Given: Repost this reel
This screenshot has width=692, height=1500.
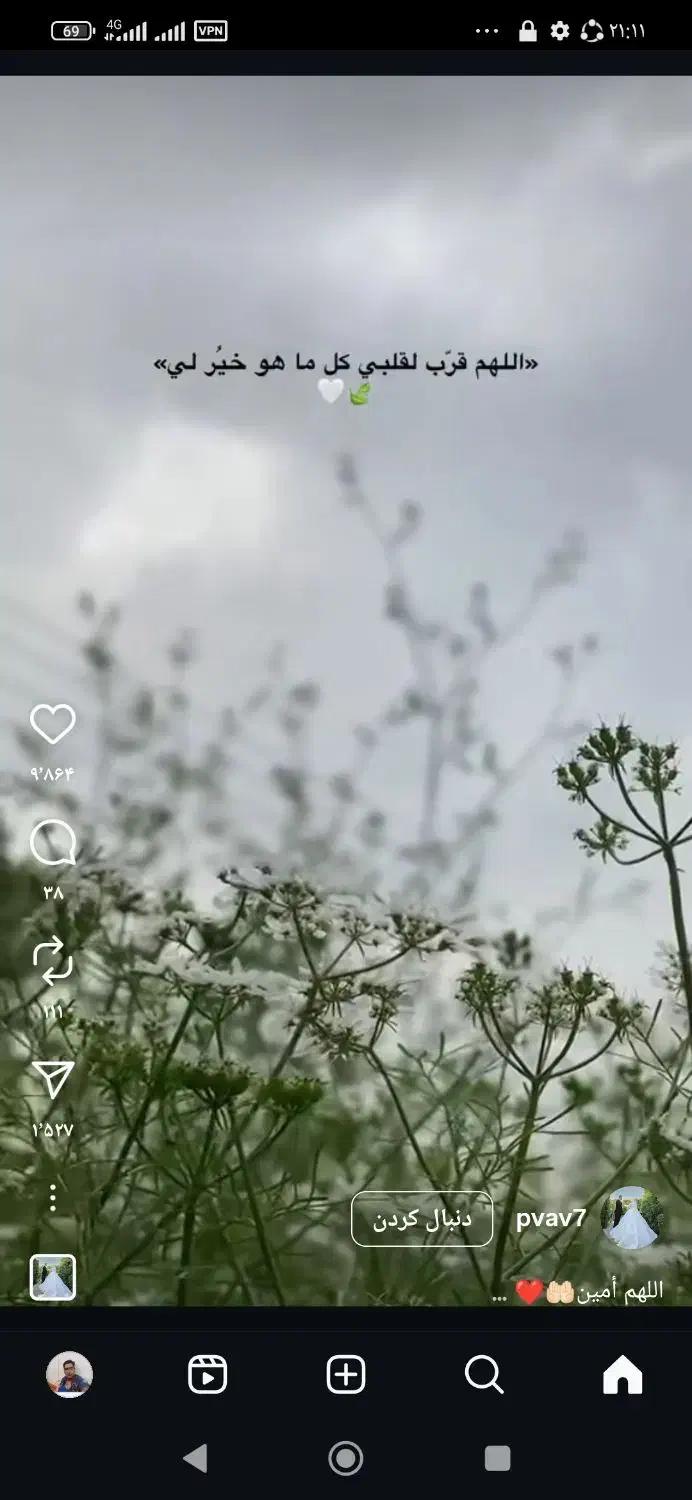Looking at the screenshot, I should pyautogui.click(x=53, y=962).
